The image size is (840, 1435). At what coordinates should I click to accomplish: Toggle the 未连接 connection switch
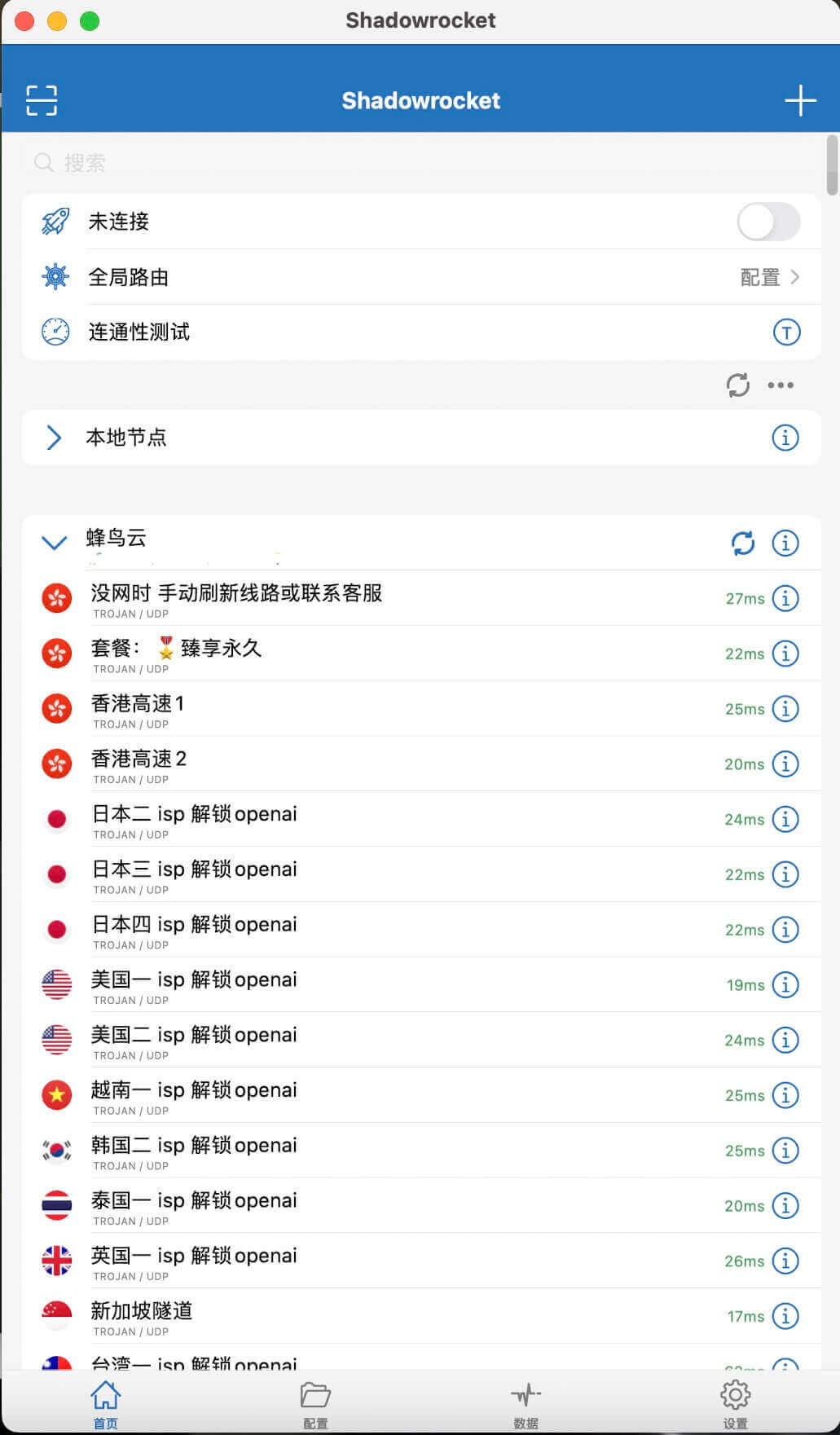pos(768,222)
